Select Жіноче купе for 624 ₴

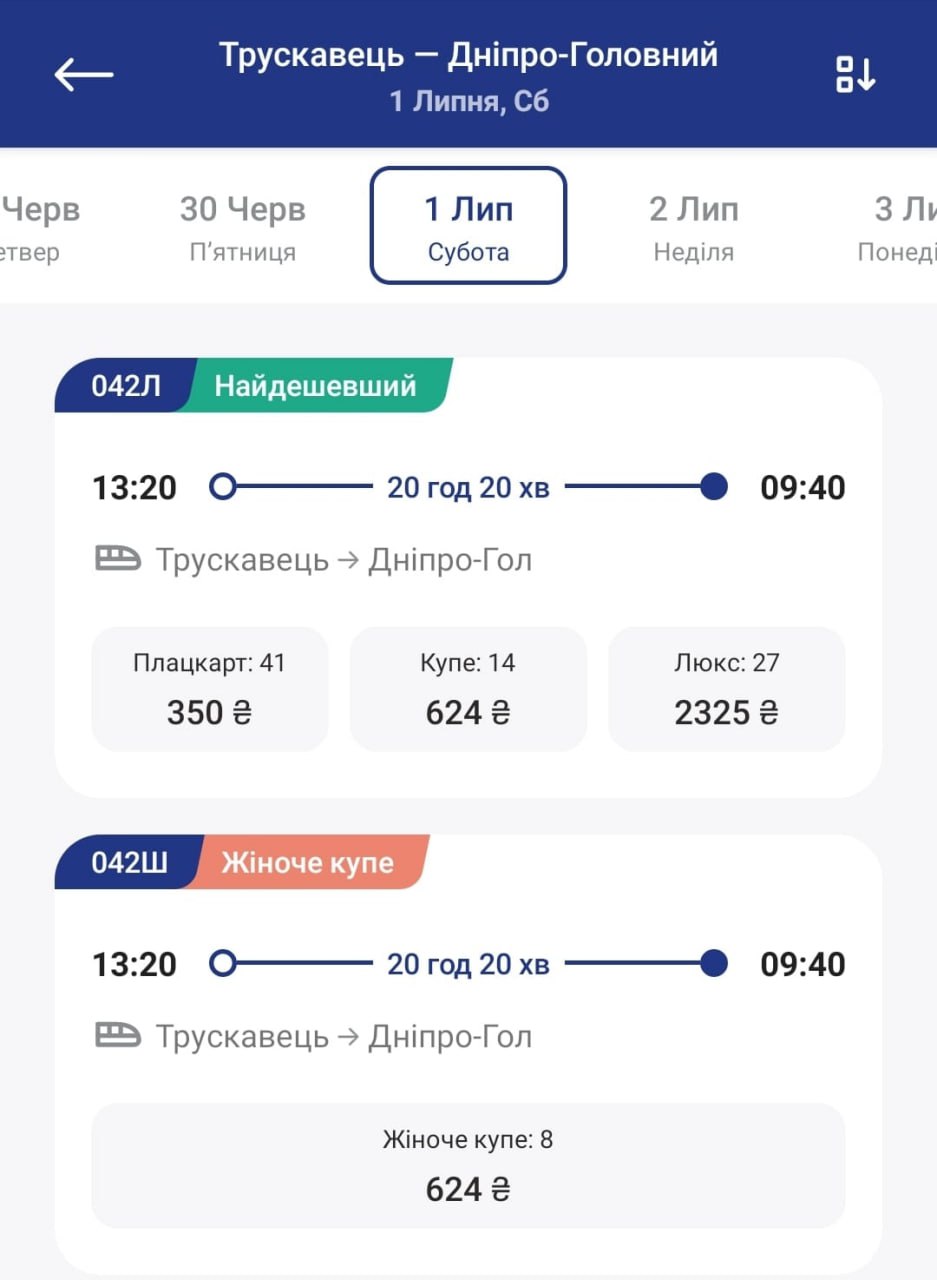click(x=468, y=1165)
